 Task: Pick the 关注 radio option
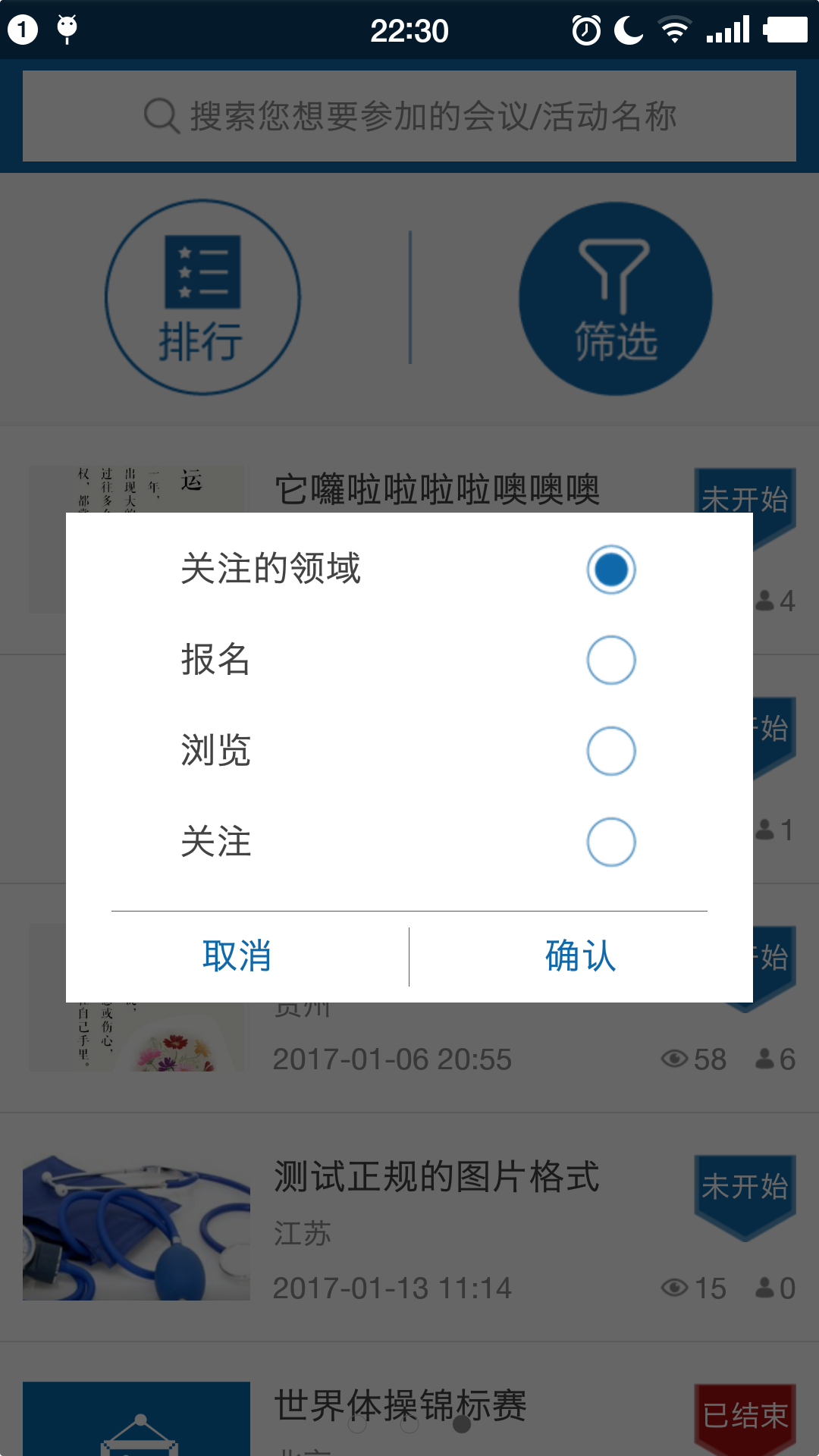point(610,843)
